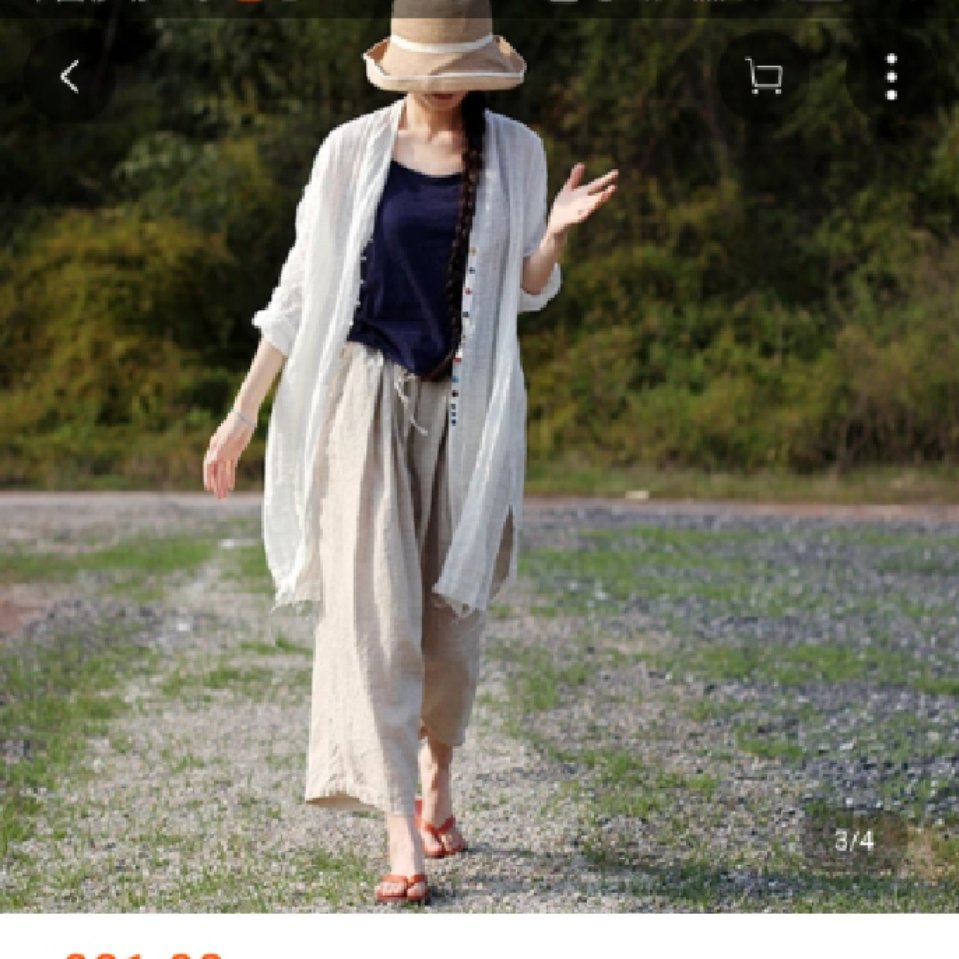
Task: Go back using the back arrow
Action: (69, 77)
